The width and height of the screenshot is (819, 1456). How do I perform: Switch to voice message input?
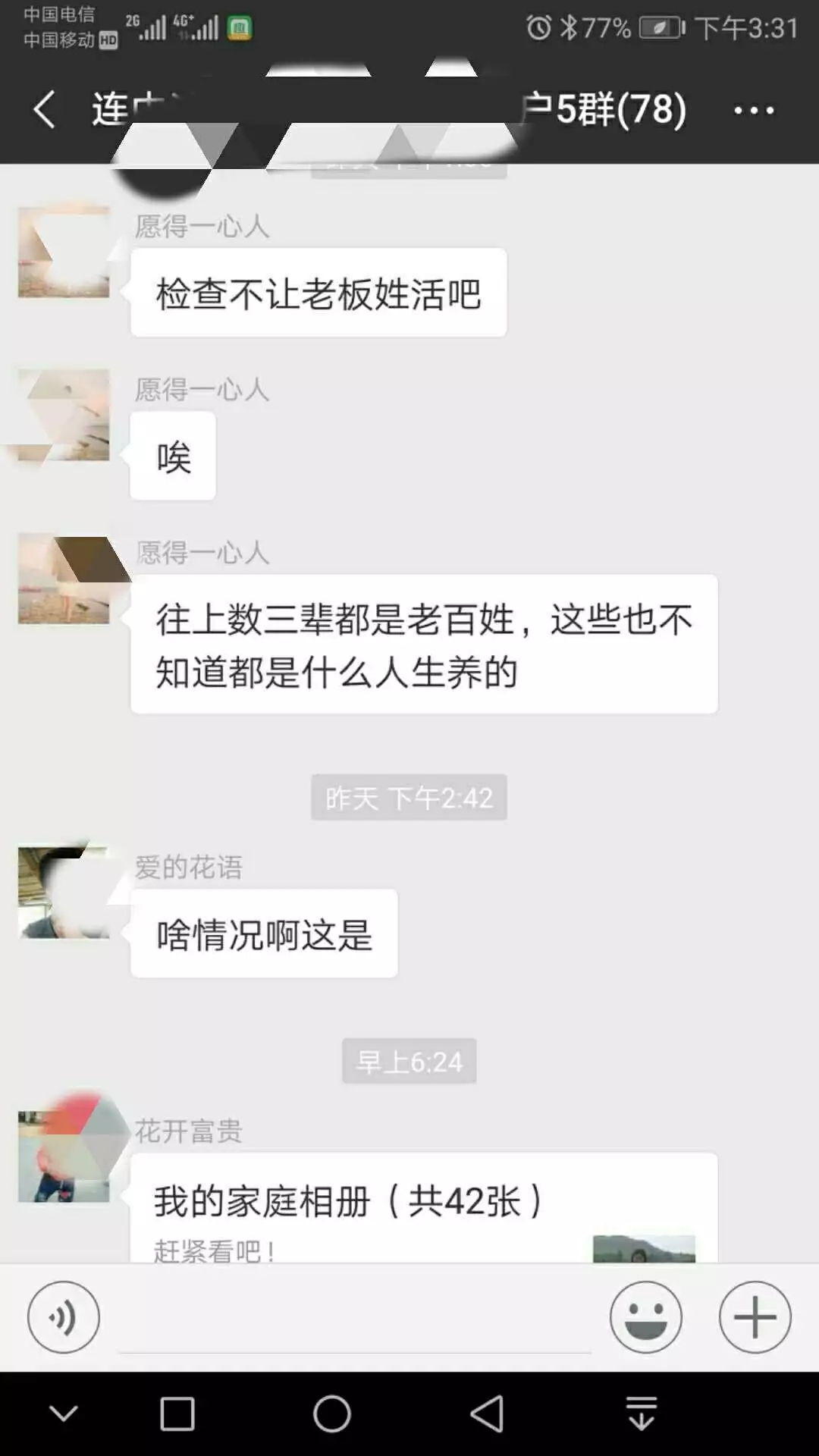point(64,1317)
